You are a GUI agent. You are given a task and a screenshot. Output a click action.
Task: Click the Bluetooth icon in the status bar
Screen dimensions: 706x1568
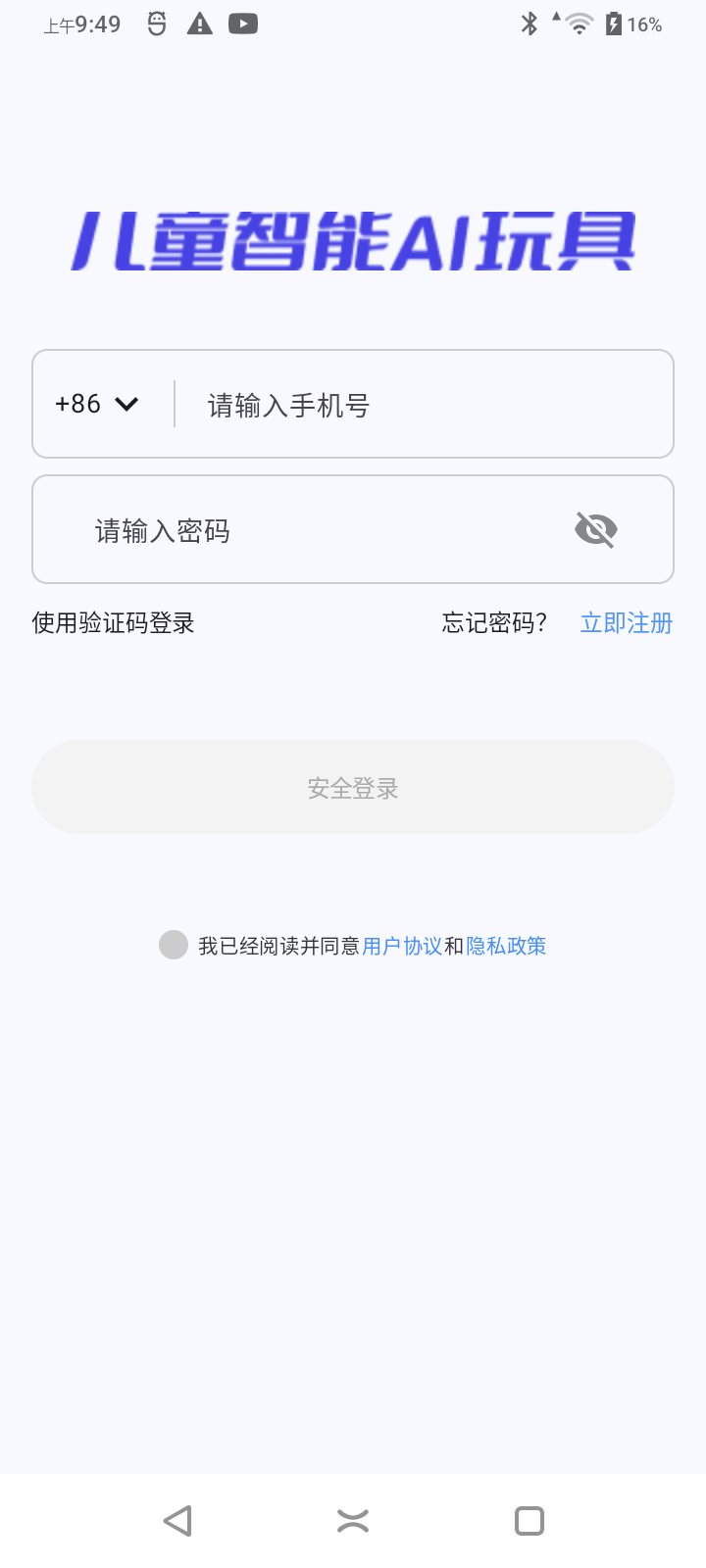[x=529, y=24]
